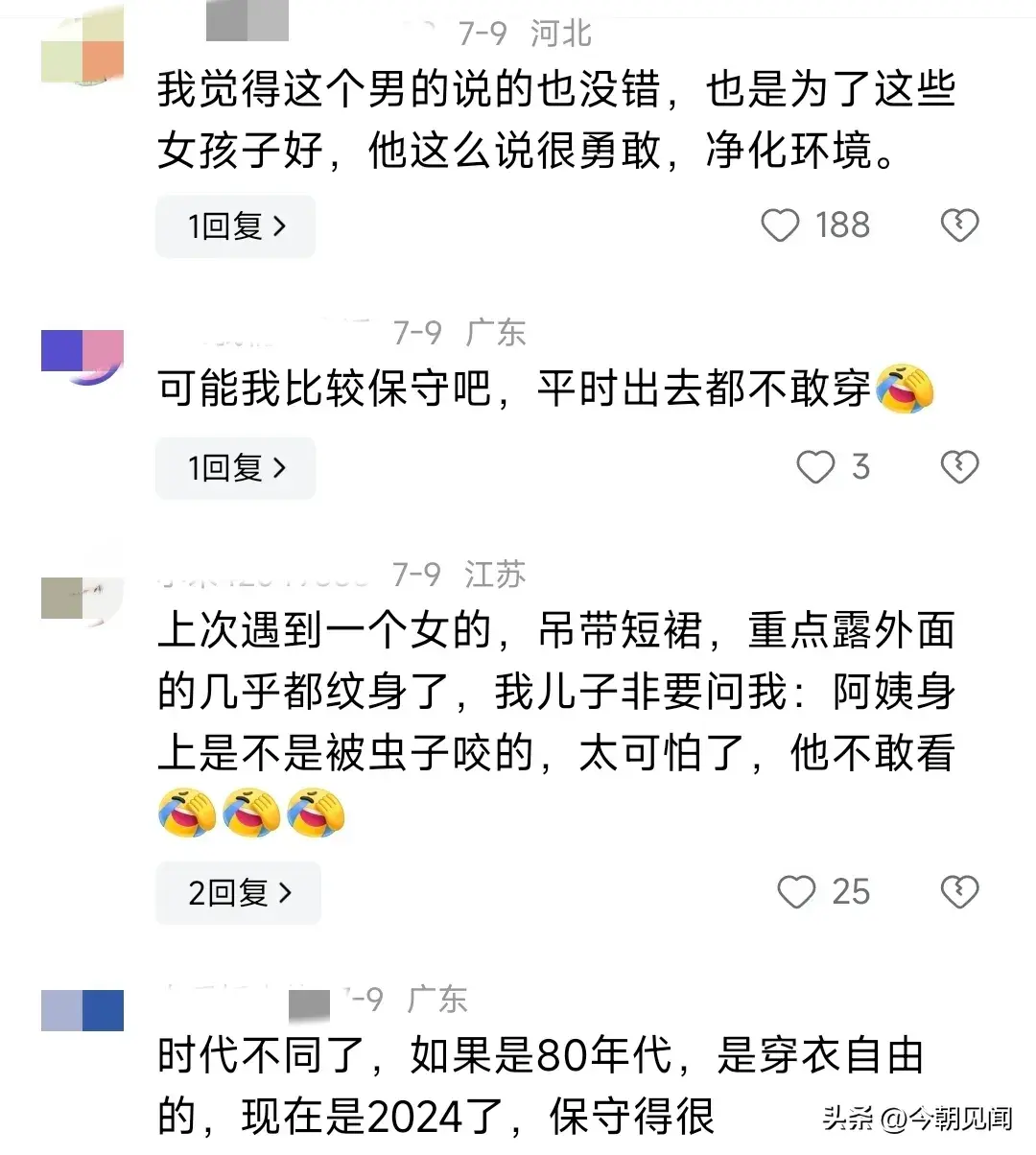
Task: Dislike the 江苏 comment about 纹身
Action: point(959,892)
